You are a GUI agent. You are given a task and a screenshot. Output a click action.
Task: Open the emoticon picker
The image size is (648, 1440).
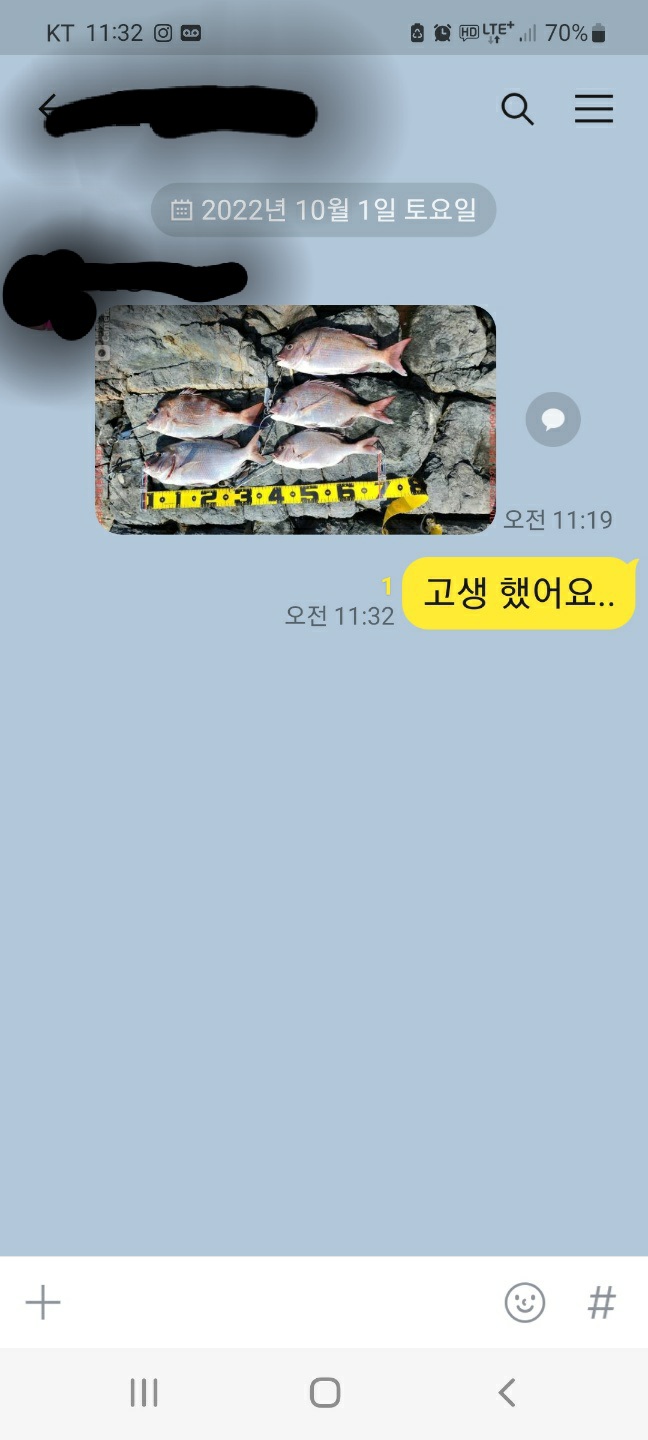tap(524, 1302)
